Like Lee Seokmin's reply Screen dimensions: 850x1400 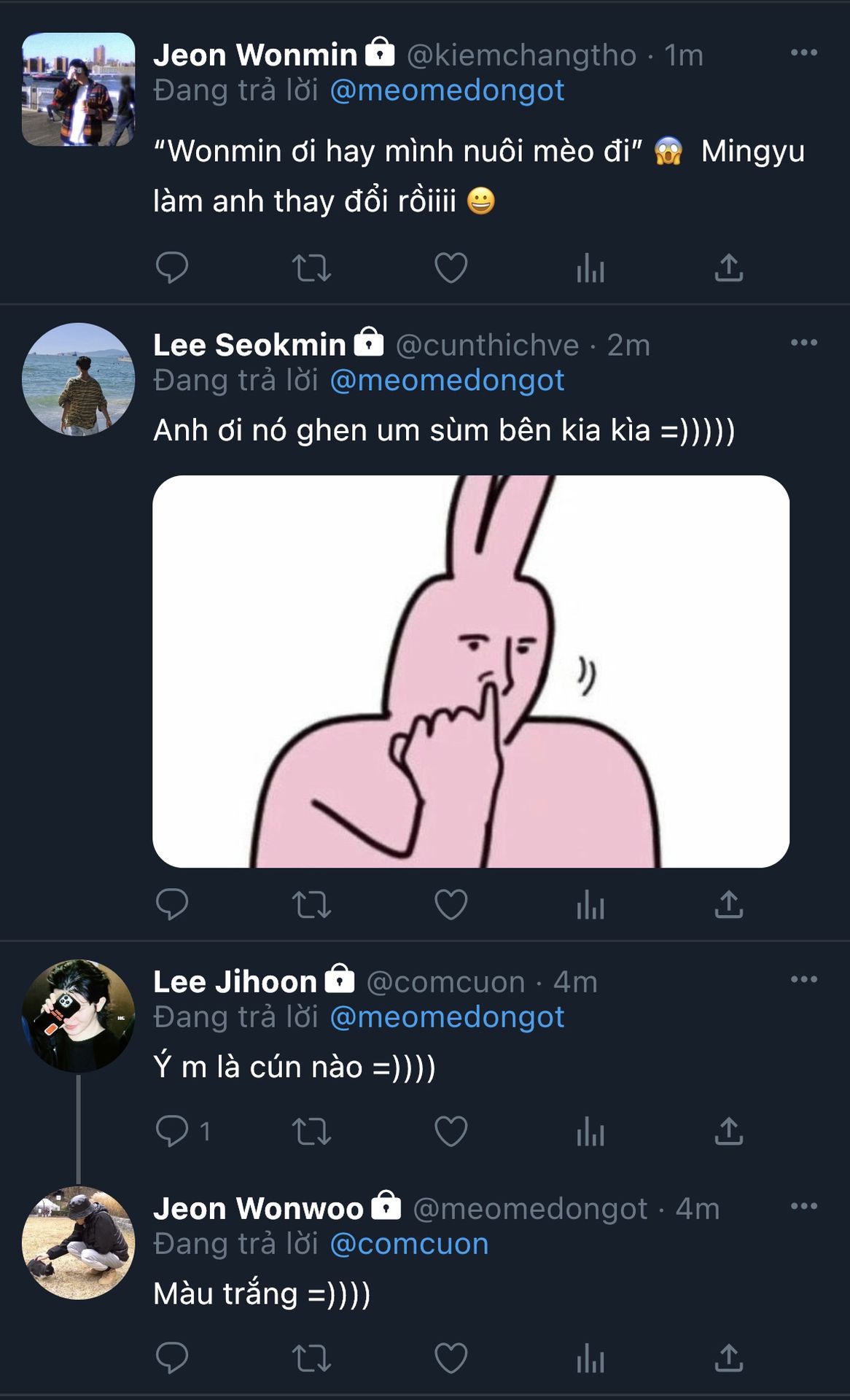coord(451,904)
